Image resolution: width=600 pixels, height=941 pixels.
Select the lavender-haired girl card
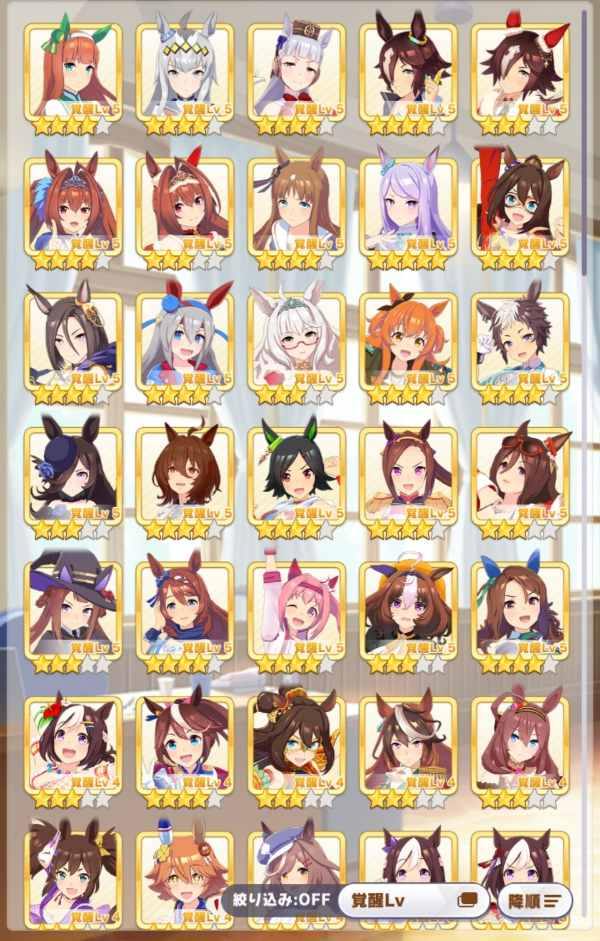[408, 205]
